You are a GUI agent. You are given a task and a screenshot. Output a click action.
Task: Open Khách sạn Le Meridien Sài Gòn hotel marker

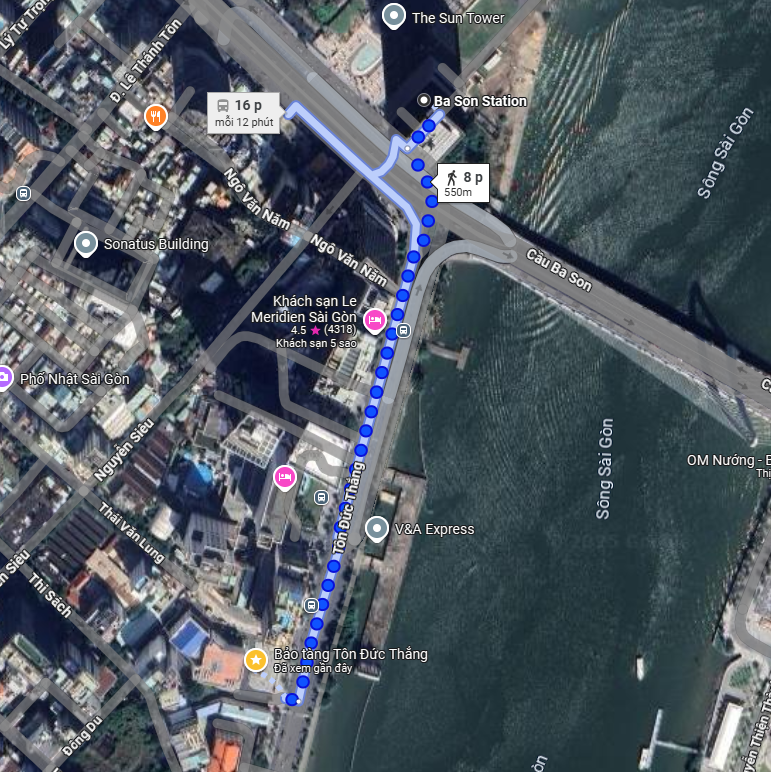point(375,320)
